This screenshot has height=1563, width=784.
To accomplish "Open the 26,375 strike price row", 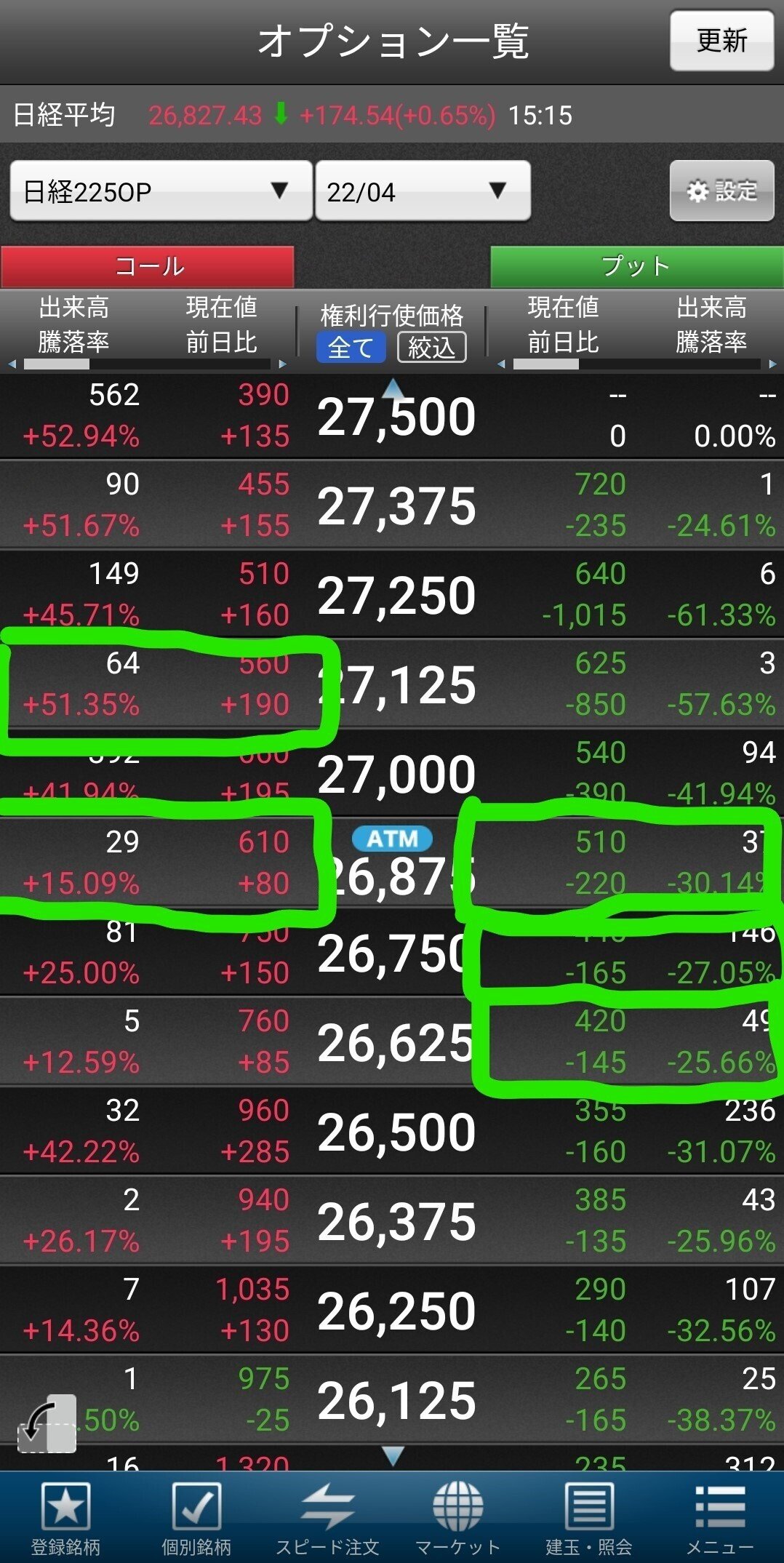I will pyautogui.click(x=396, y=1222).
